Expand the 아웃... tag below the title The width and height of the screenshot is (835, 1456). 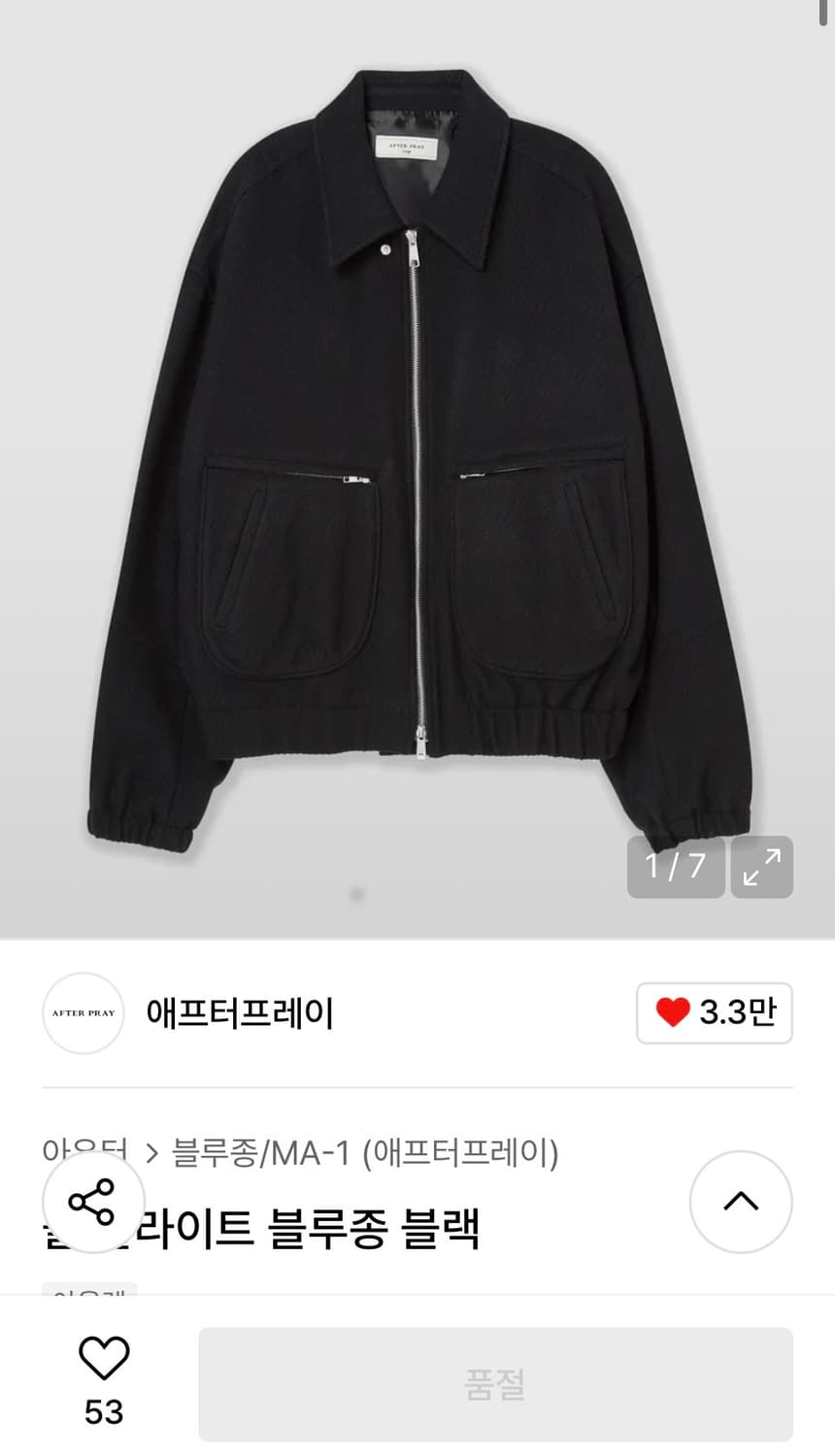87,1298
